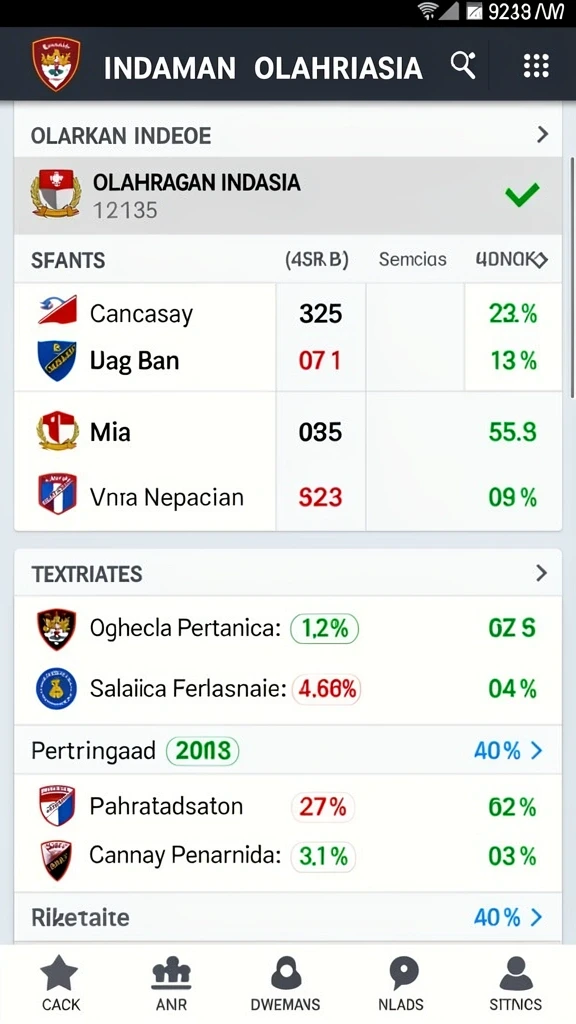Open the search icon in app bar
Viewport: 576px width, 1024px height.
click(x=463, y=66)
